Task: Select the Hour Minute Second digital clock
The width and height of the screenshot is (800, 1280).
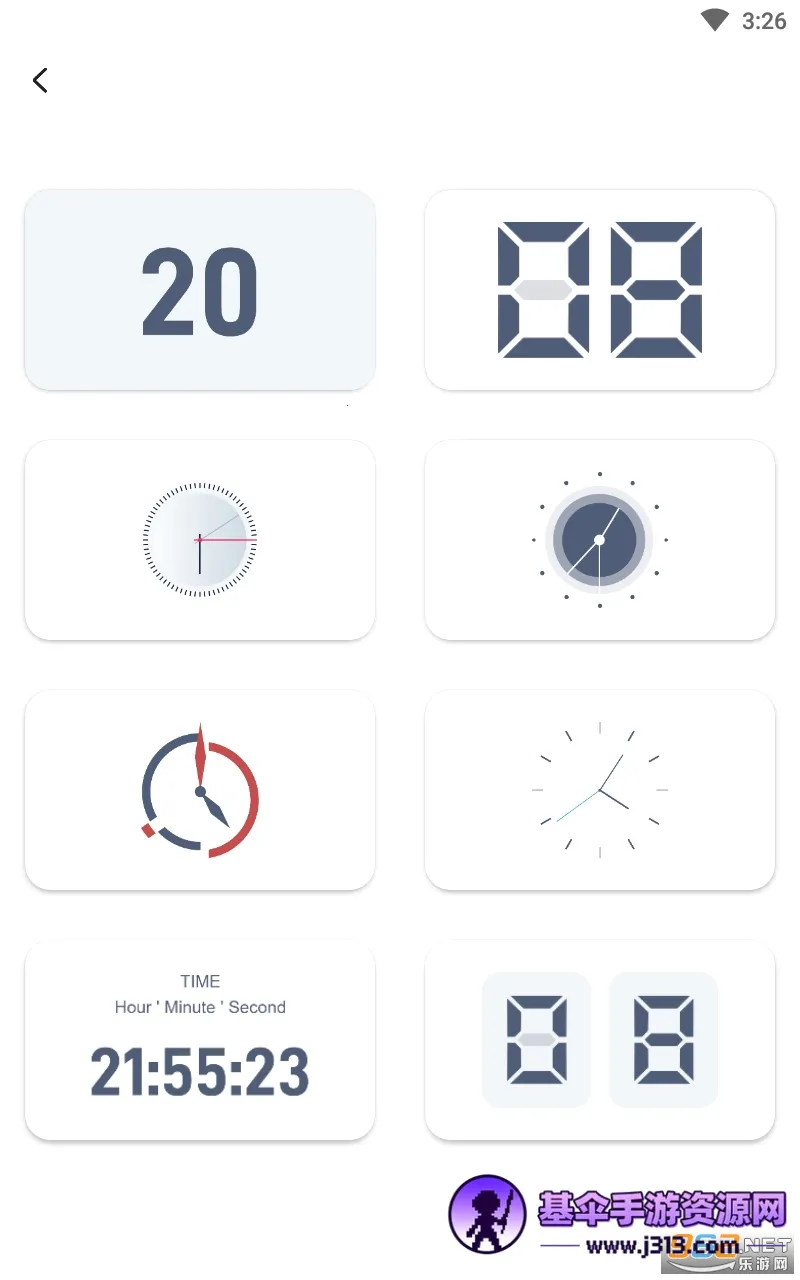Action: tap(200, 1040)
